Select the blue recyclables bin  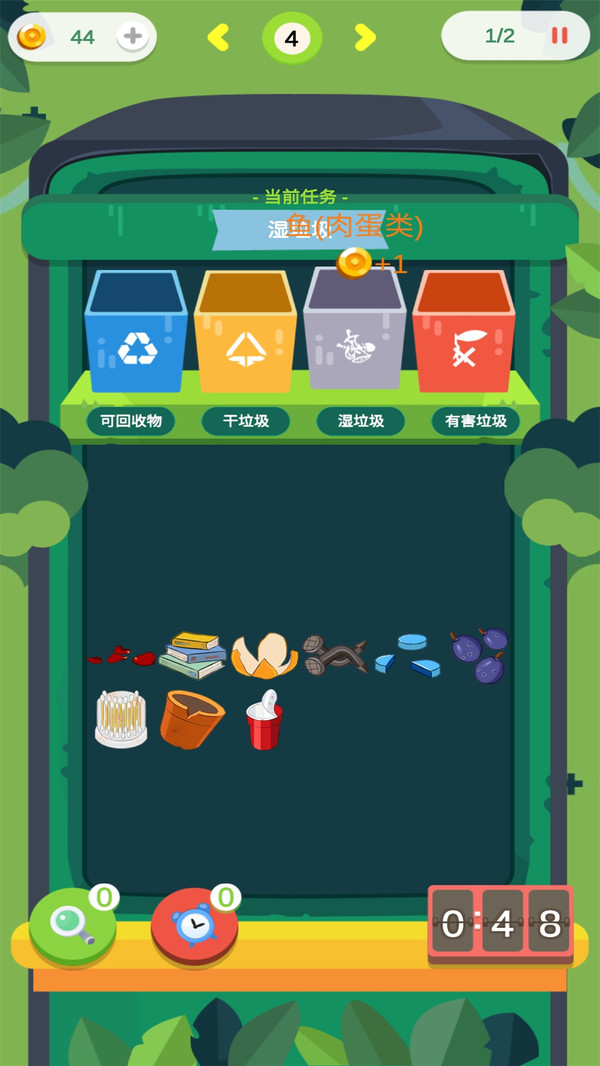pos(136,333)
